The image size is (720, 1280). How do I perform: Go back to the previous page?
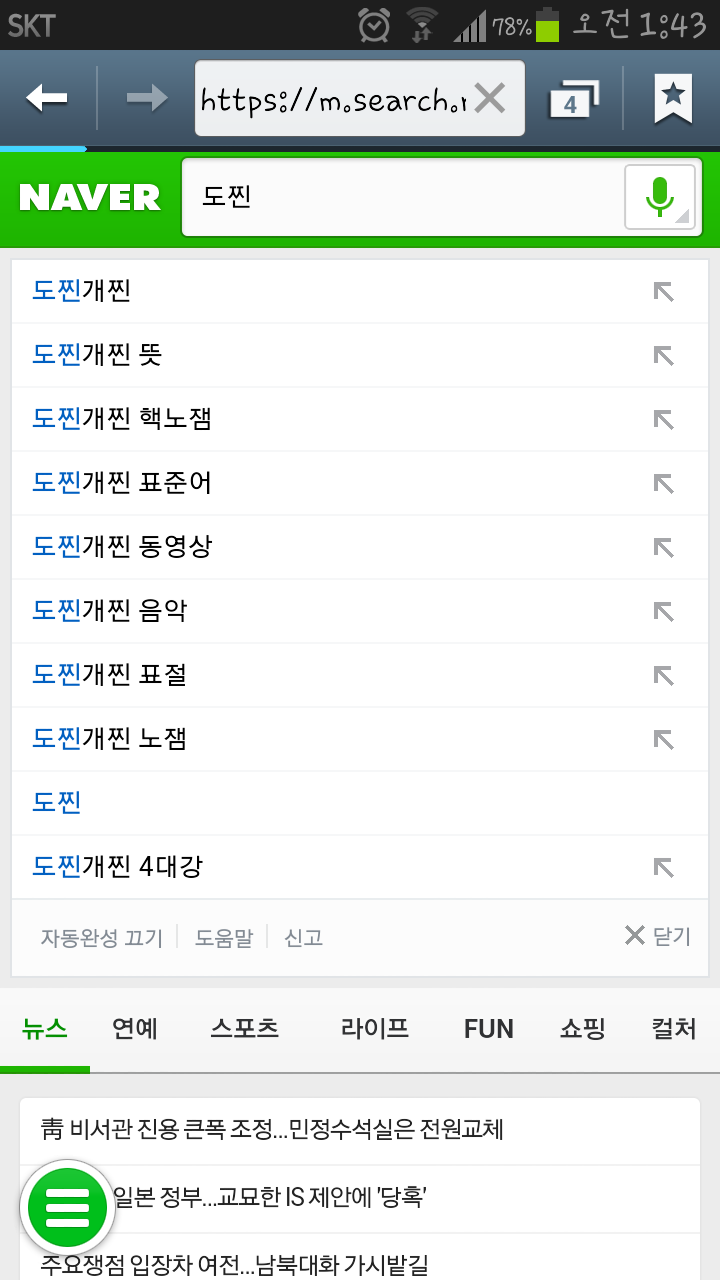47,98
